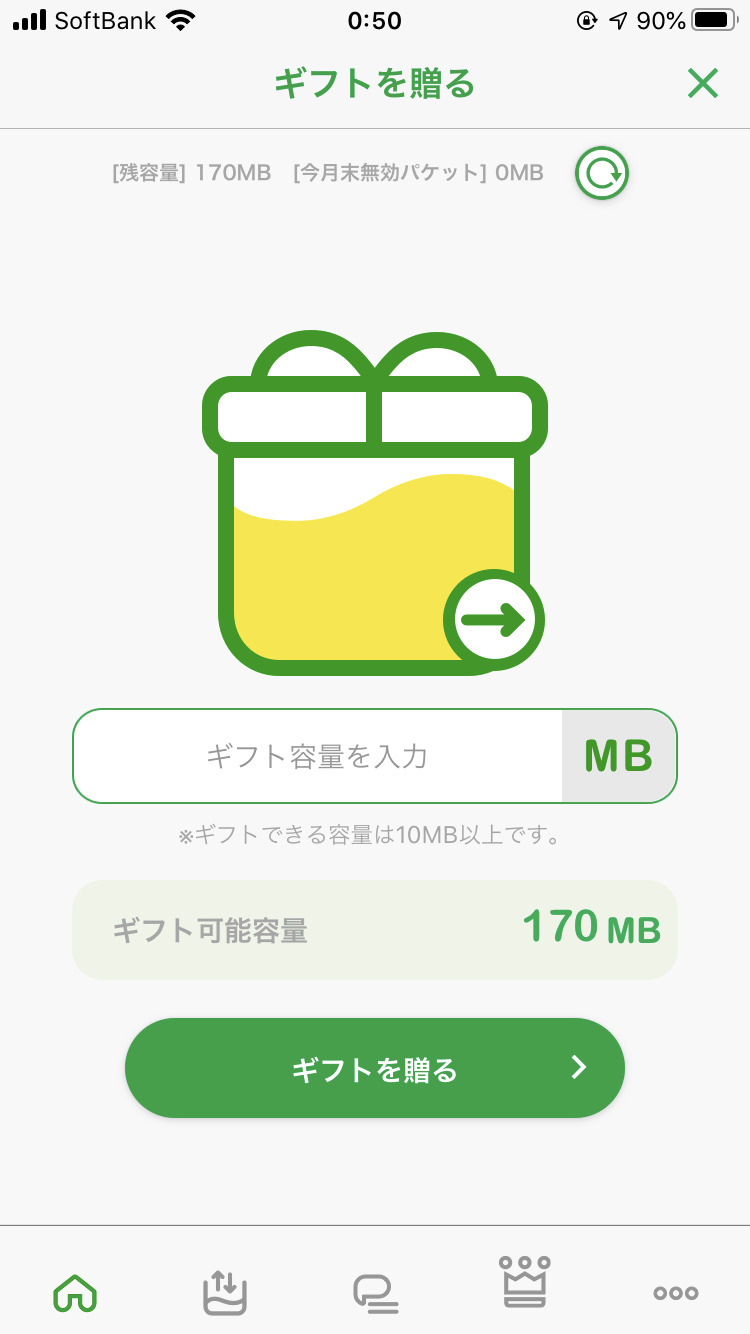Focus the ギフト容量を入力 field
Image resolution: width=750 pixels, height=1334 pixels.
pyautogui.click(x=318, y=756)
